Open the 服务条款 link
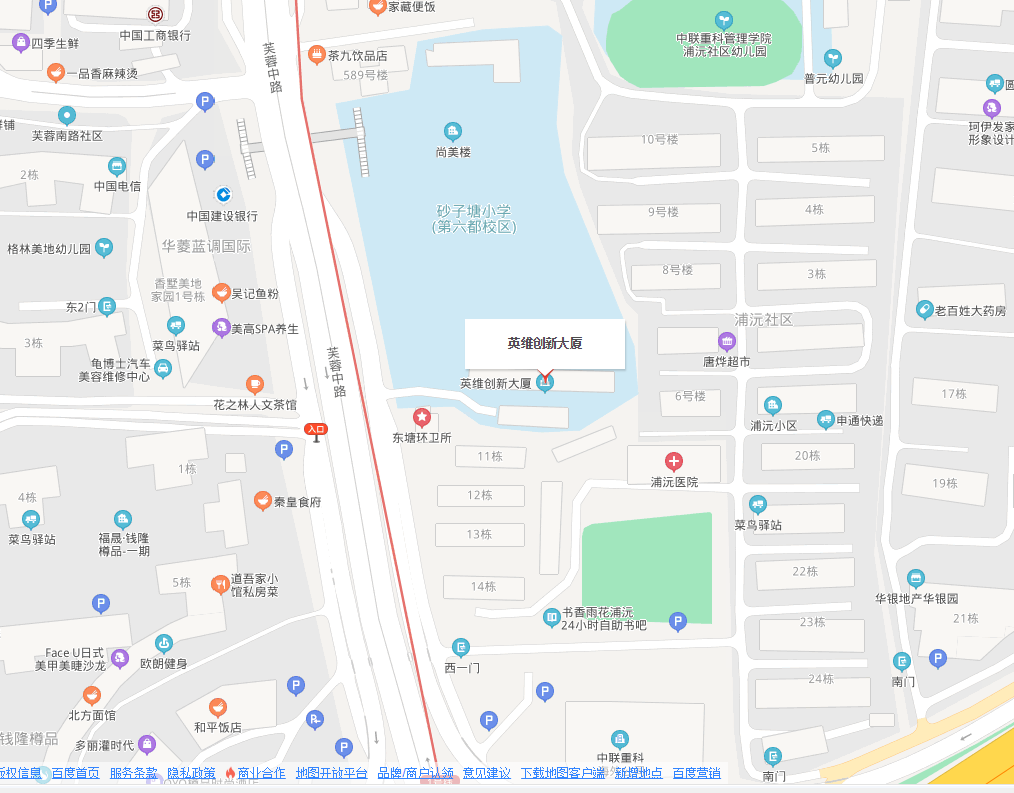This screenshot has height=793, width=1014. 133,773
